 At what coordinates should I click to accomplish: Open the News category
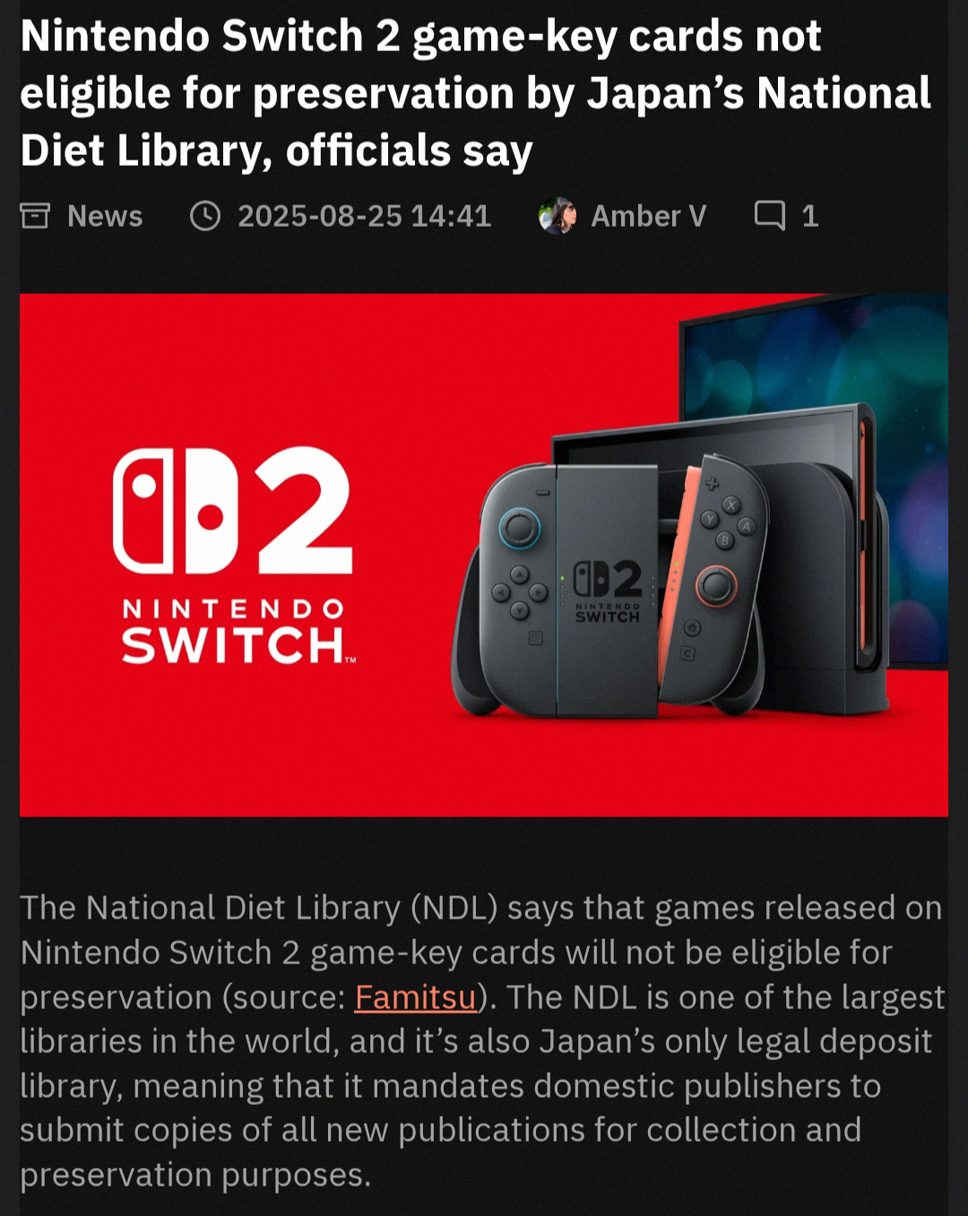coord(104,216)
